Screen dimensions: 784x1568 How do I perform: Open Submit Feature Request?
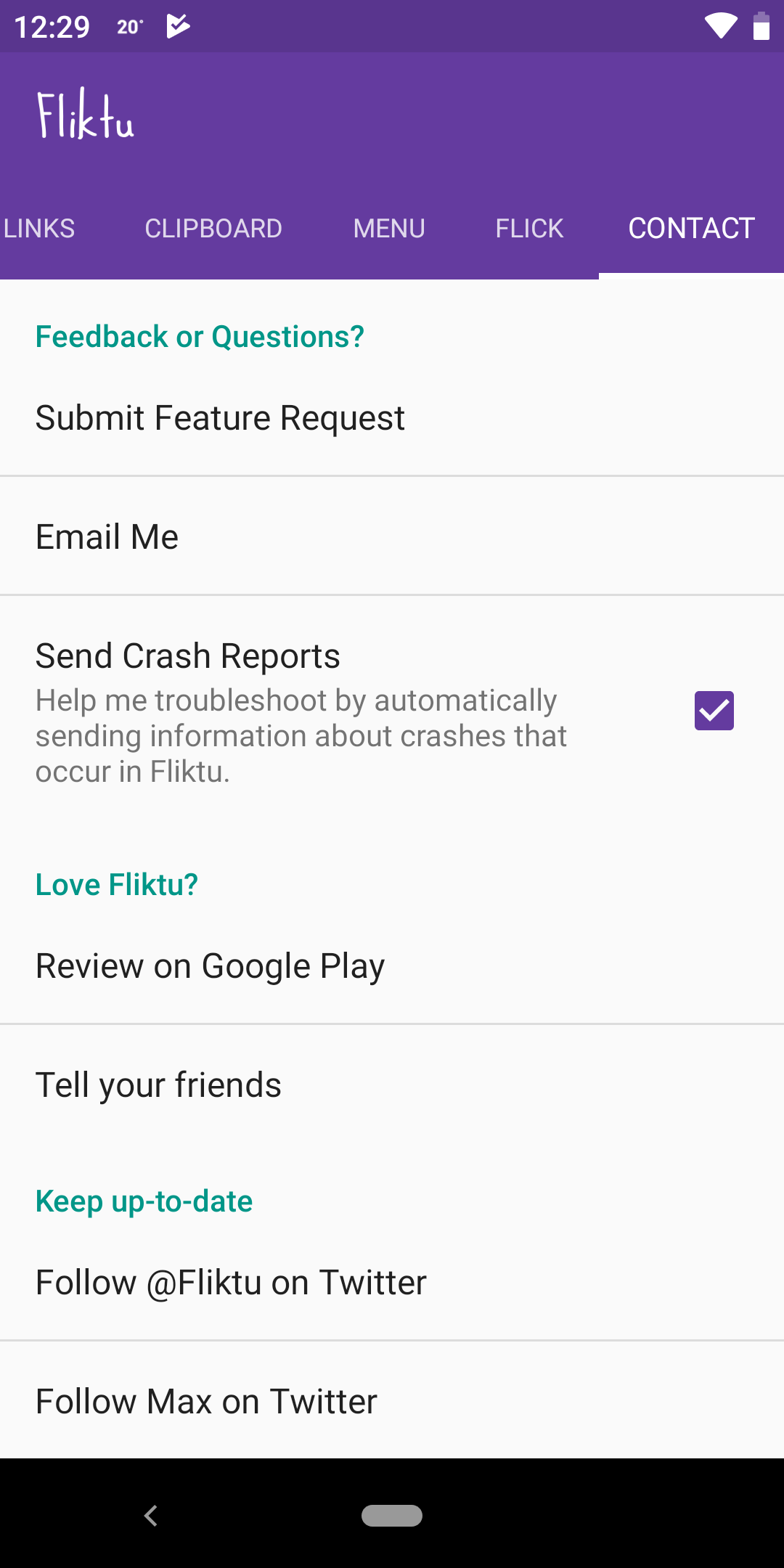[392, 418]
